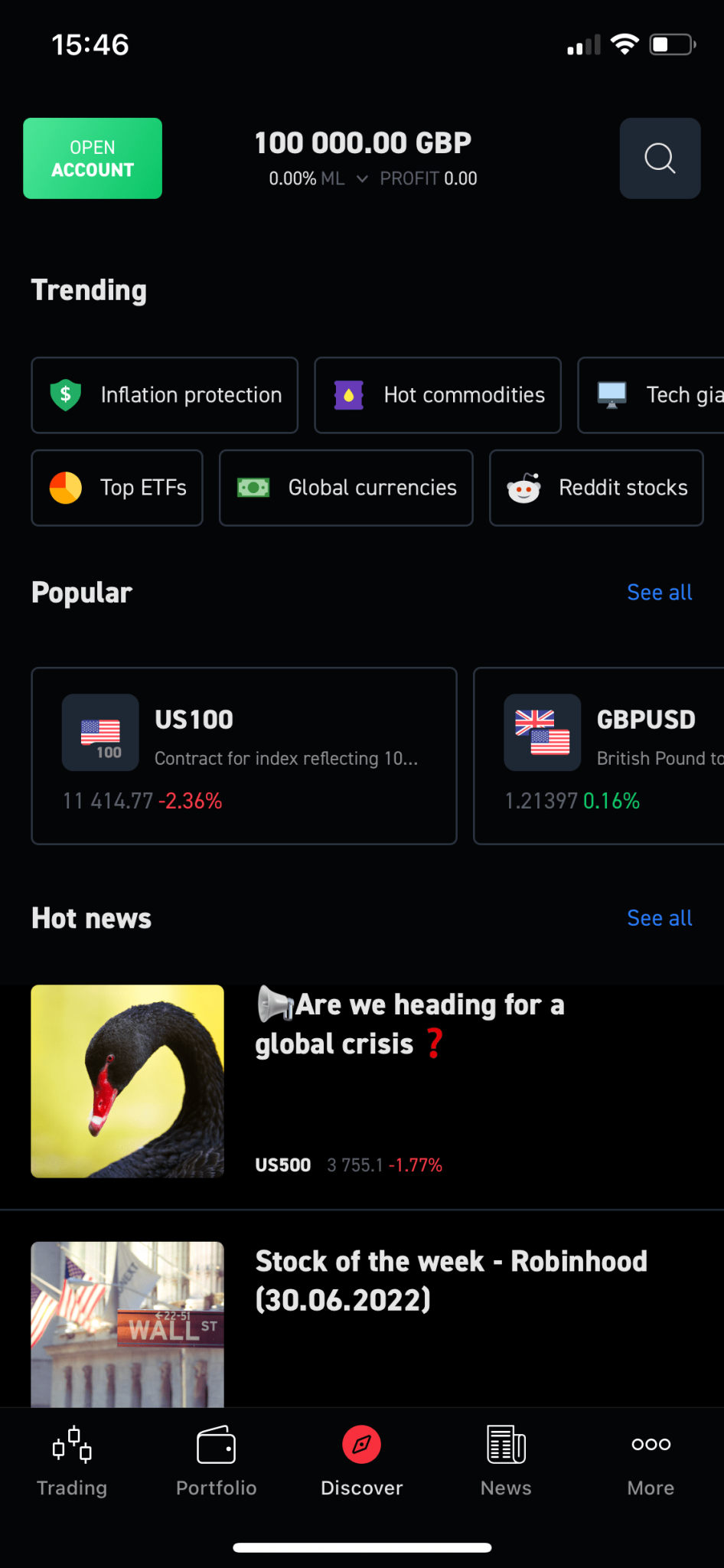The image size is (724, 1568).
Task: Open the search icon
Action: (x=660, y=158)
